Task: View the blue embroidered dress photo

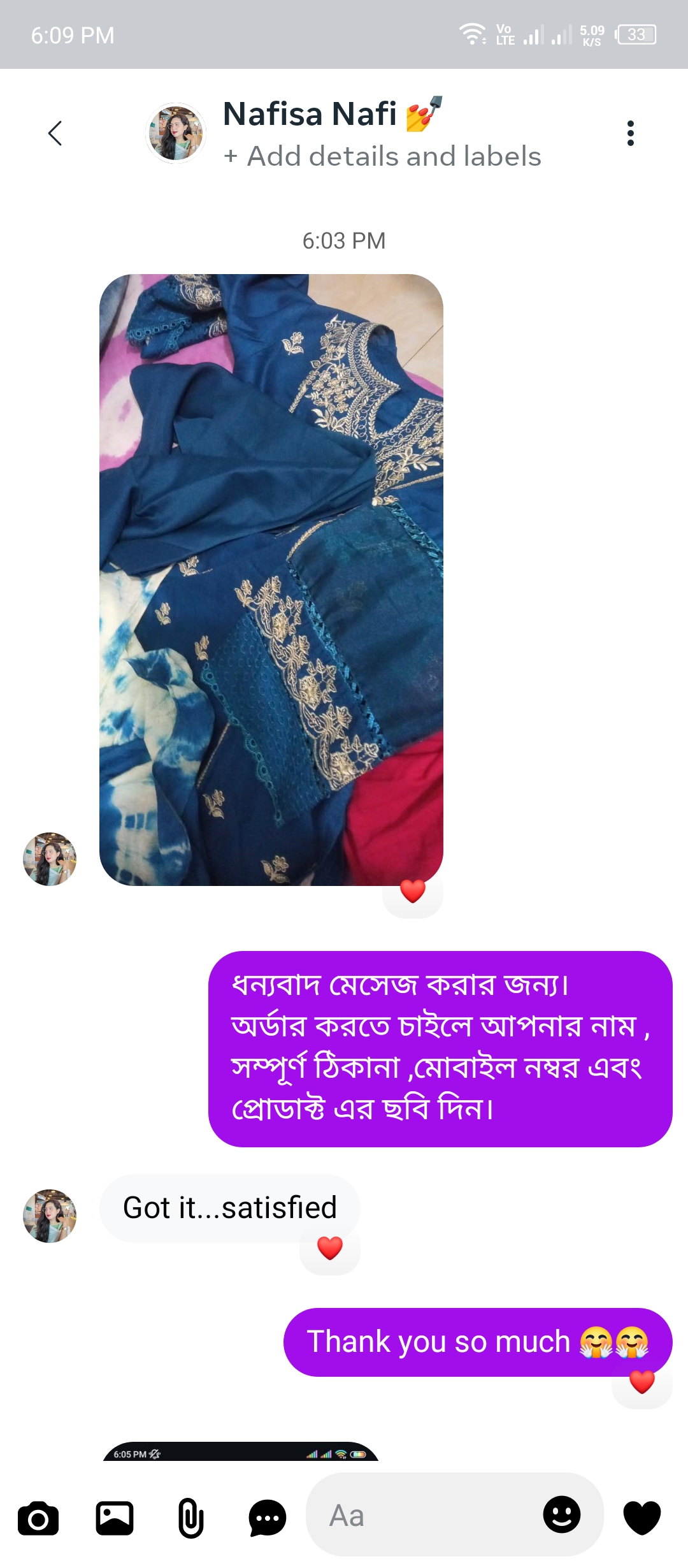Action: tap(271, 579)
